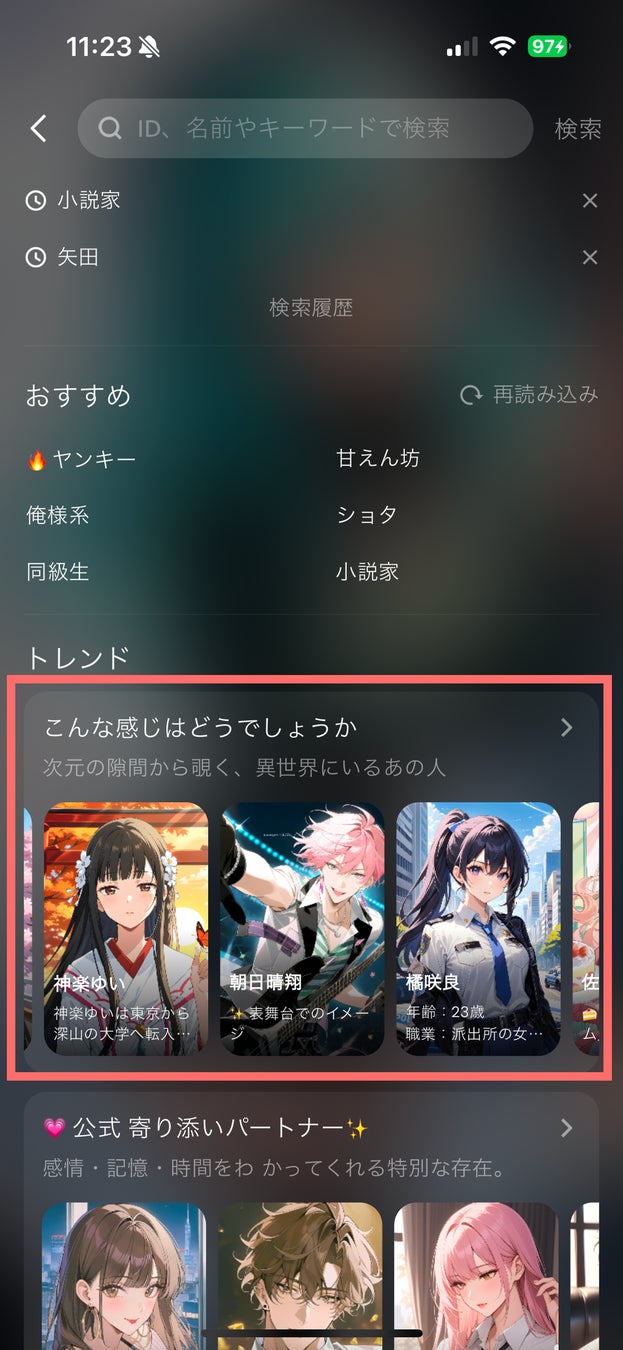Expand the こんな感じはどうでしょうか section chevron
This screenshot has height=1350, width=623.
(x=567, y=727)
